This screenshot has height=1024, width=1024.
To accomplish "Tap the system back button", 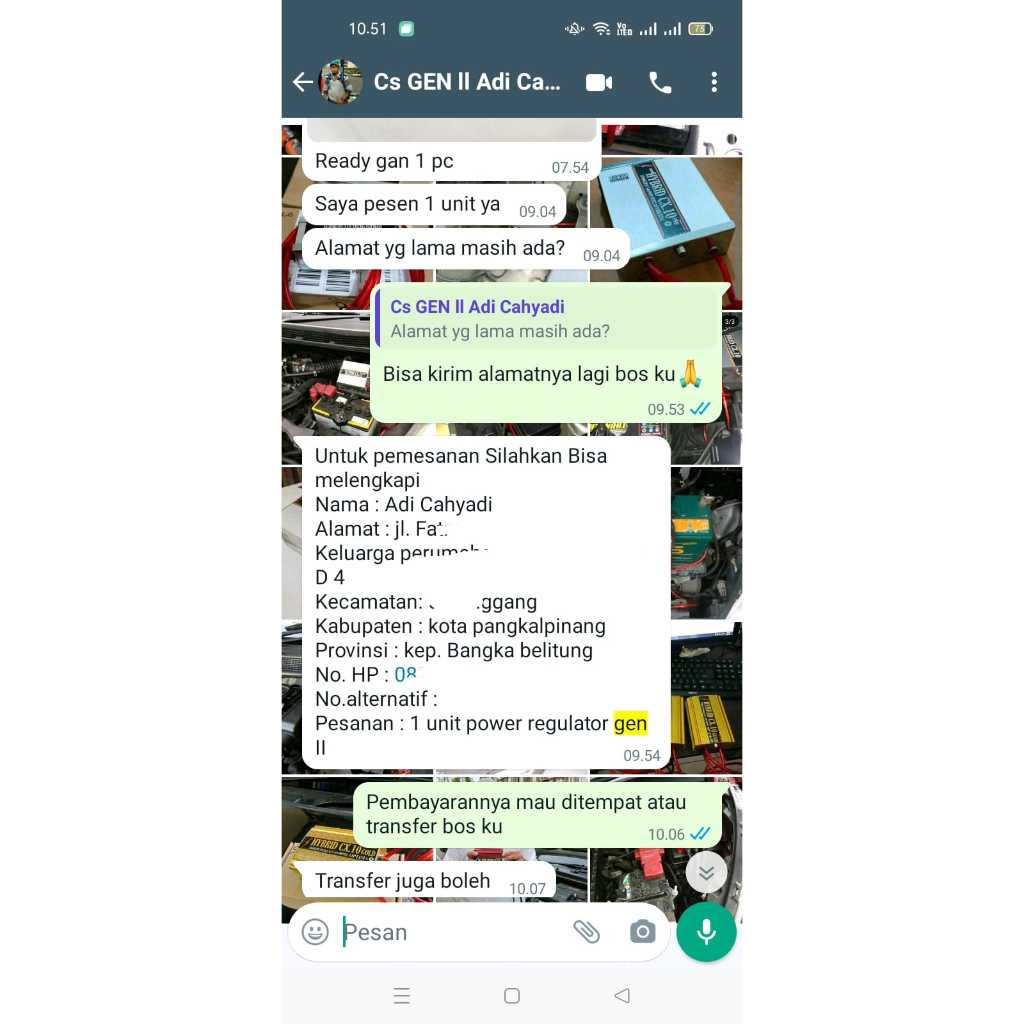I will (622, 996).
